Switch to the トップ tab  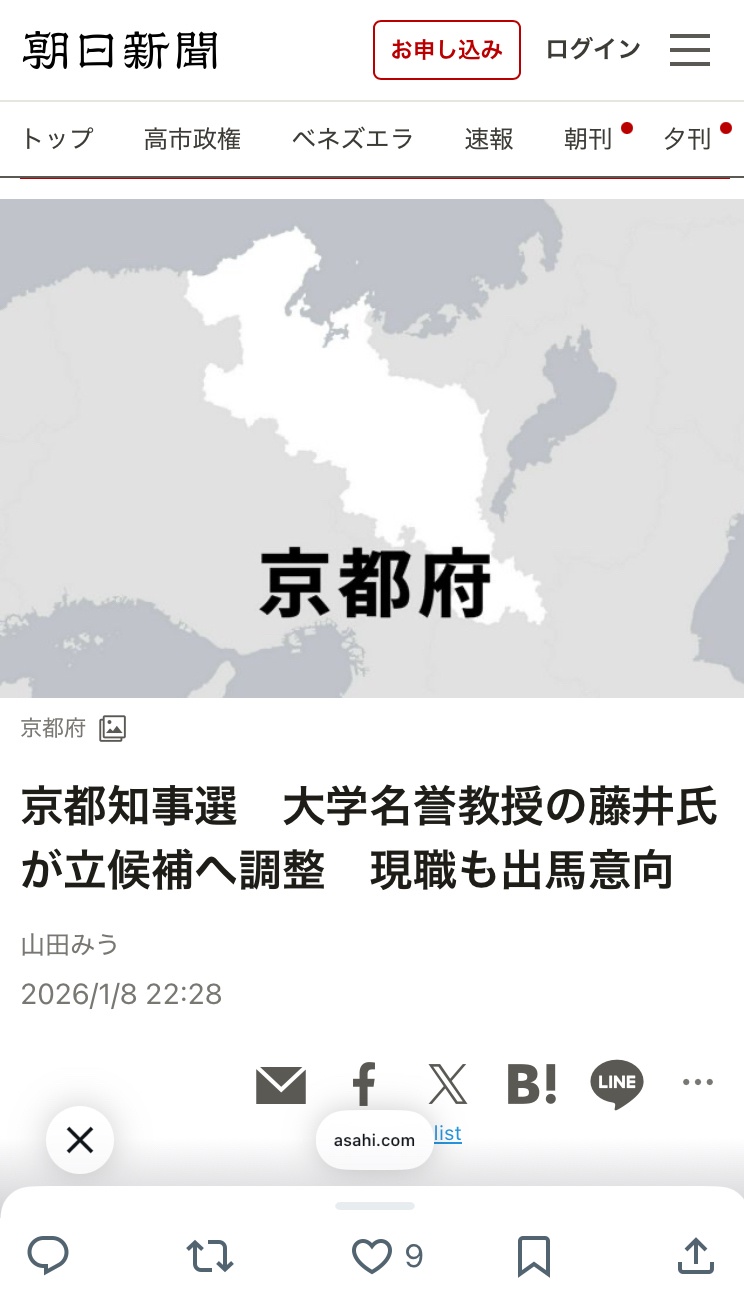[x=57, y=139]
